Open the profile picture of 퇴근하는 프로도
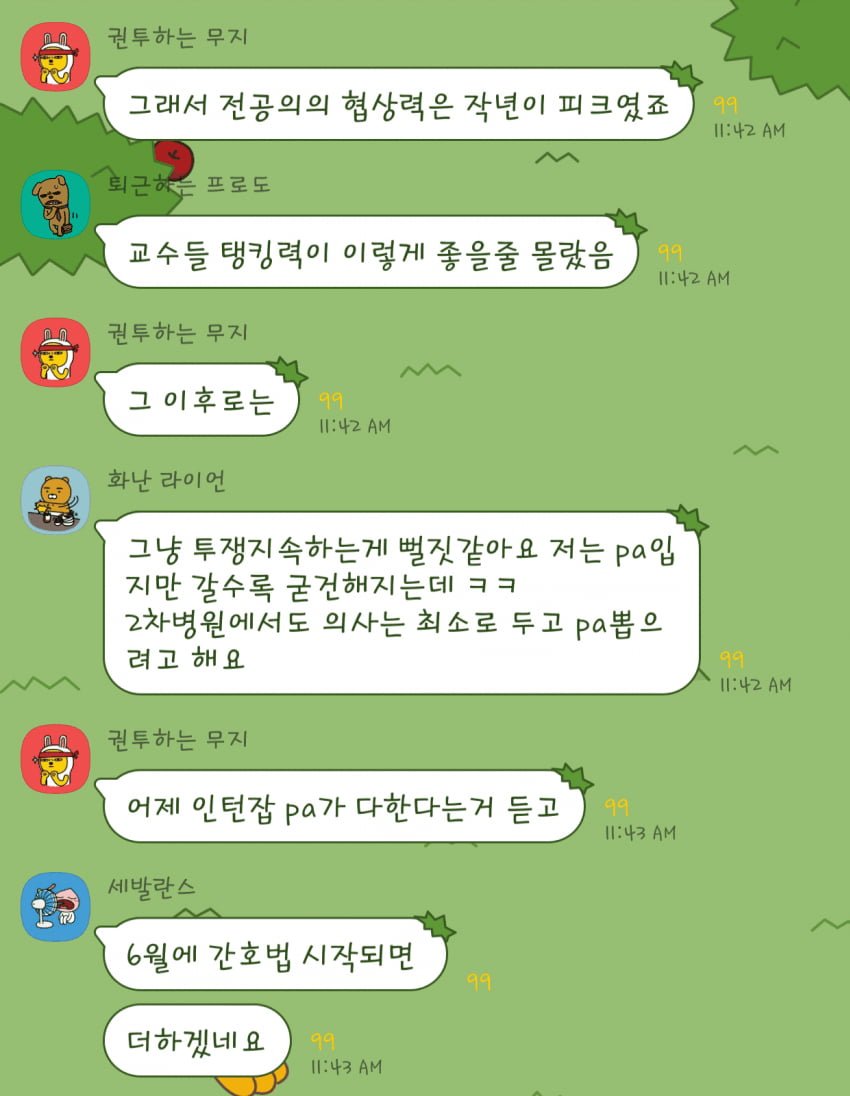The image size is (850, 1096). (55, 204)
